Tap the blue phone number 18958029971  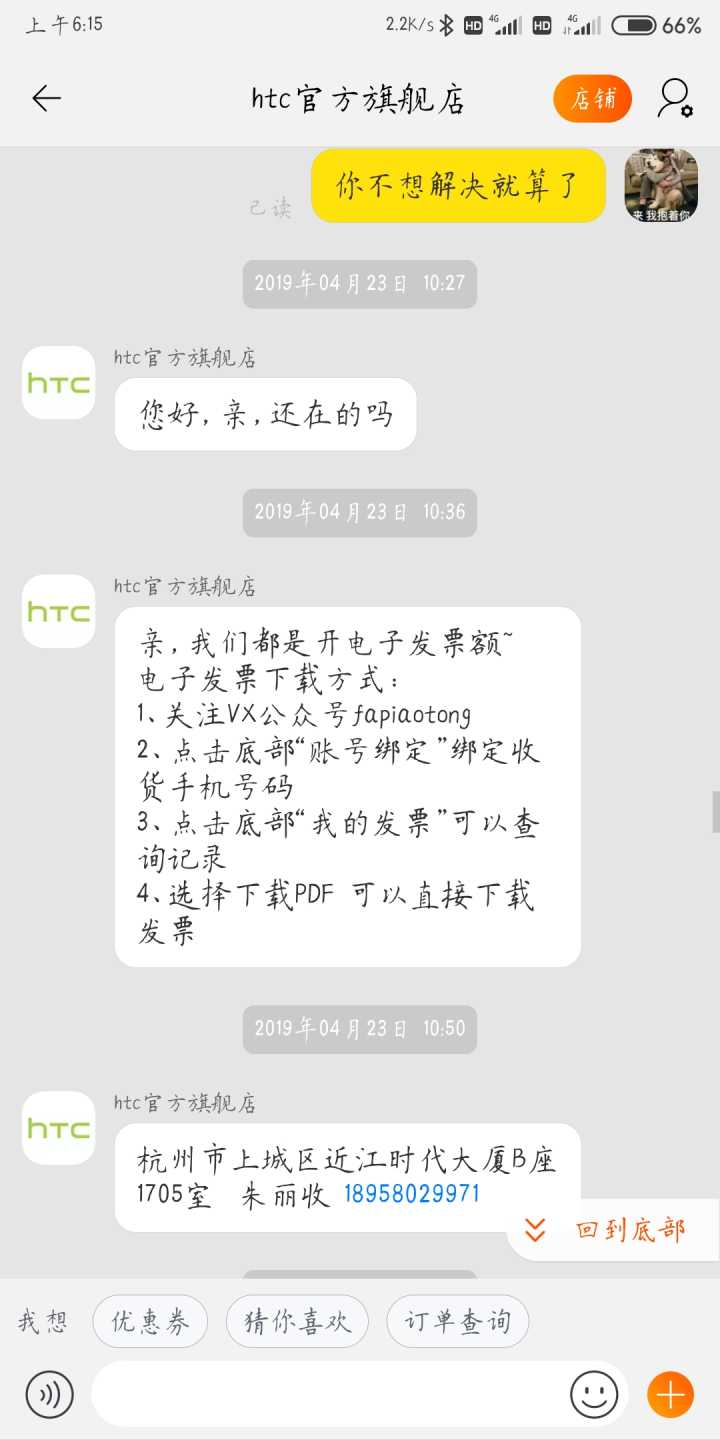click(x=411, y=1194)
